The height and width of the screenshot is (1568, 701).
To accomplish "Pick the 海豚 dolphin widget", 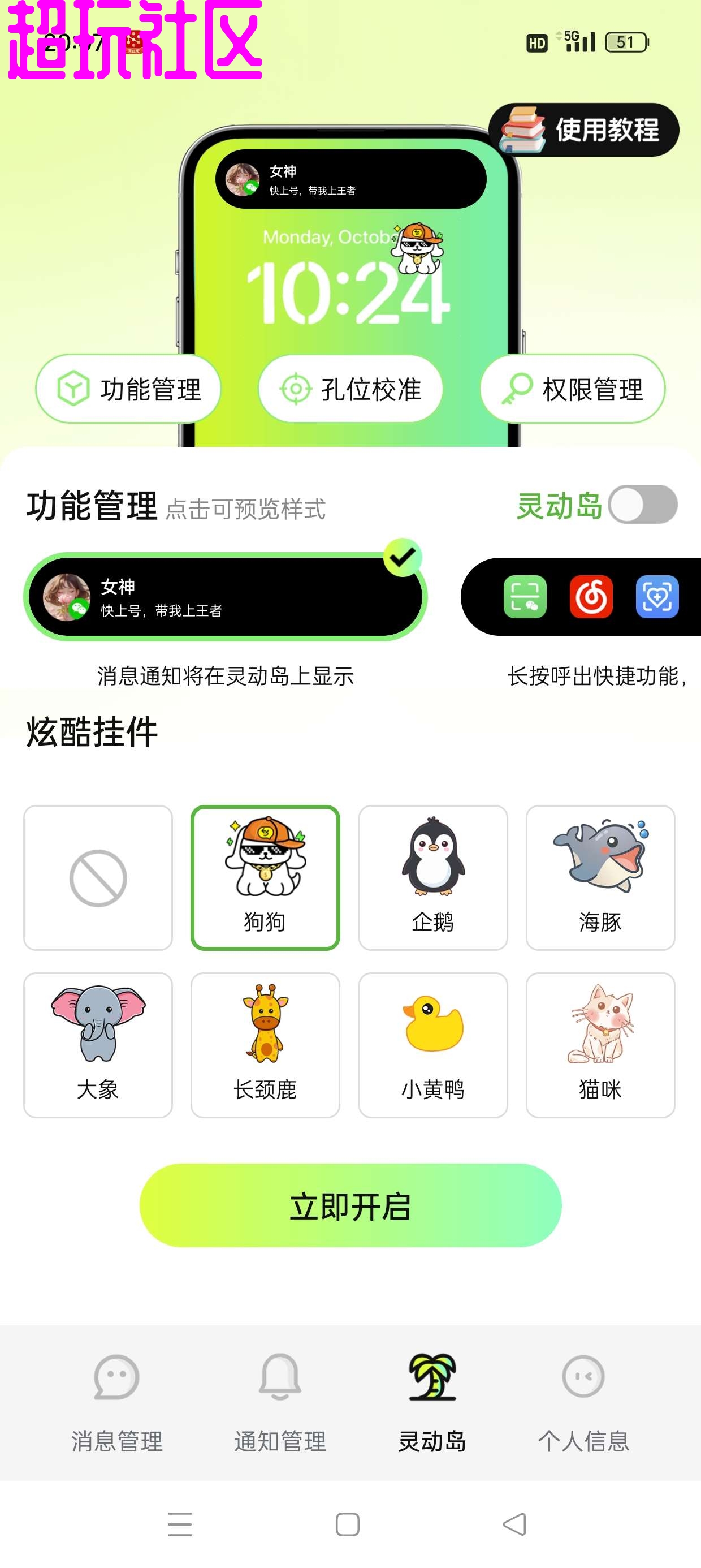I will click(600, 878).
